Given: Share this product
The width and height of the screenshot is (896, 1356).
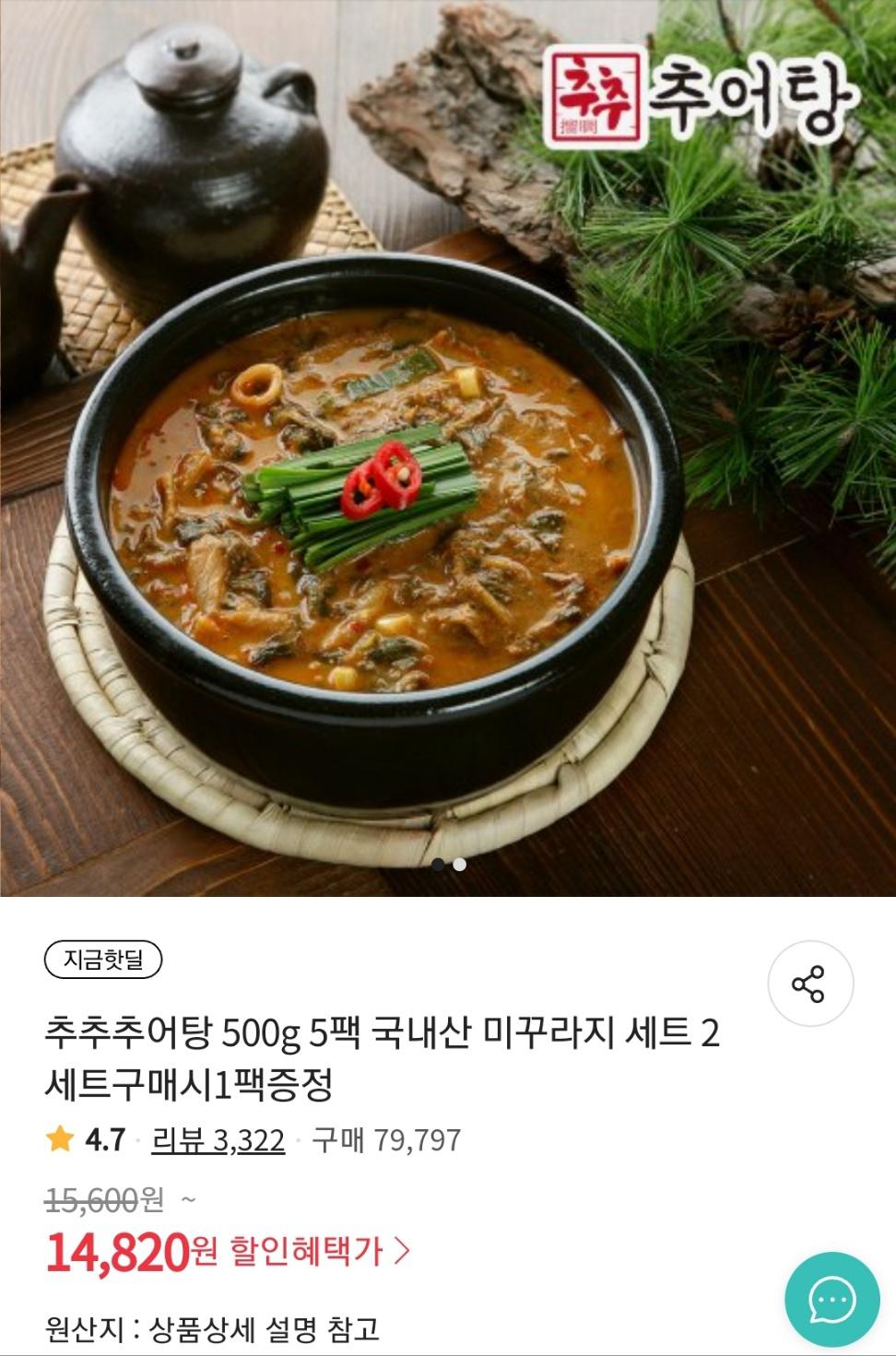Looking at the screenshot, I should tap(809, 985).
